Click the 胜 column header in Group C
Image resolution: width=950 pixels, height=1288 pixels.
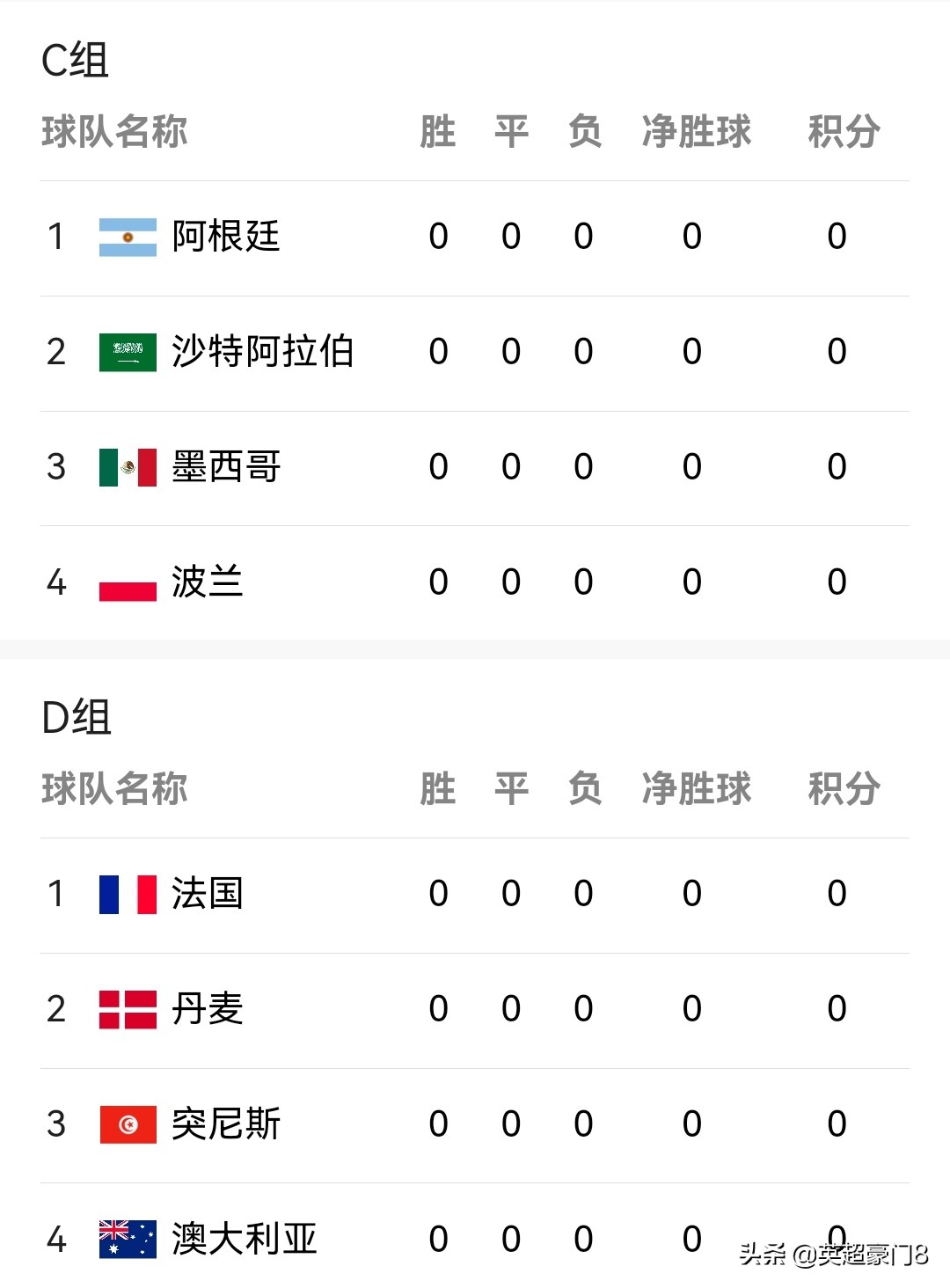[x=437, y=130]
